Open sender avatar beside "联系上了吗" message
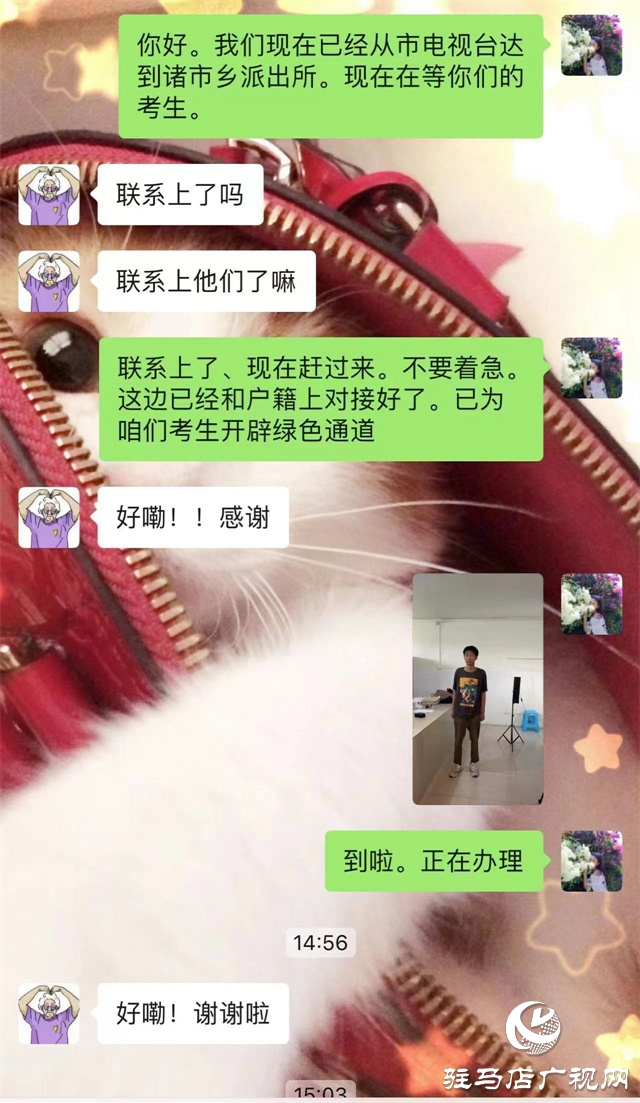 pyautogui.click(x=49, y=195)
